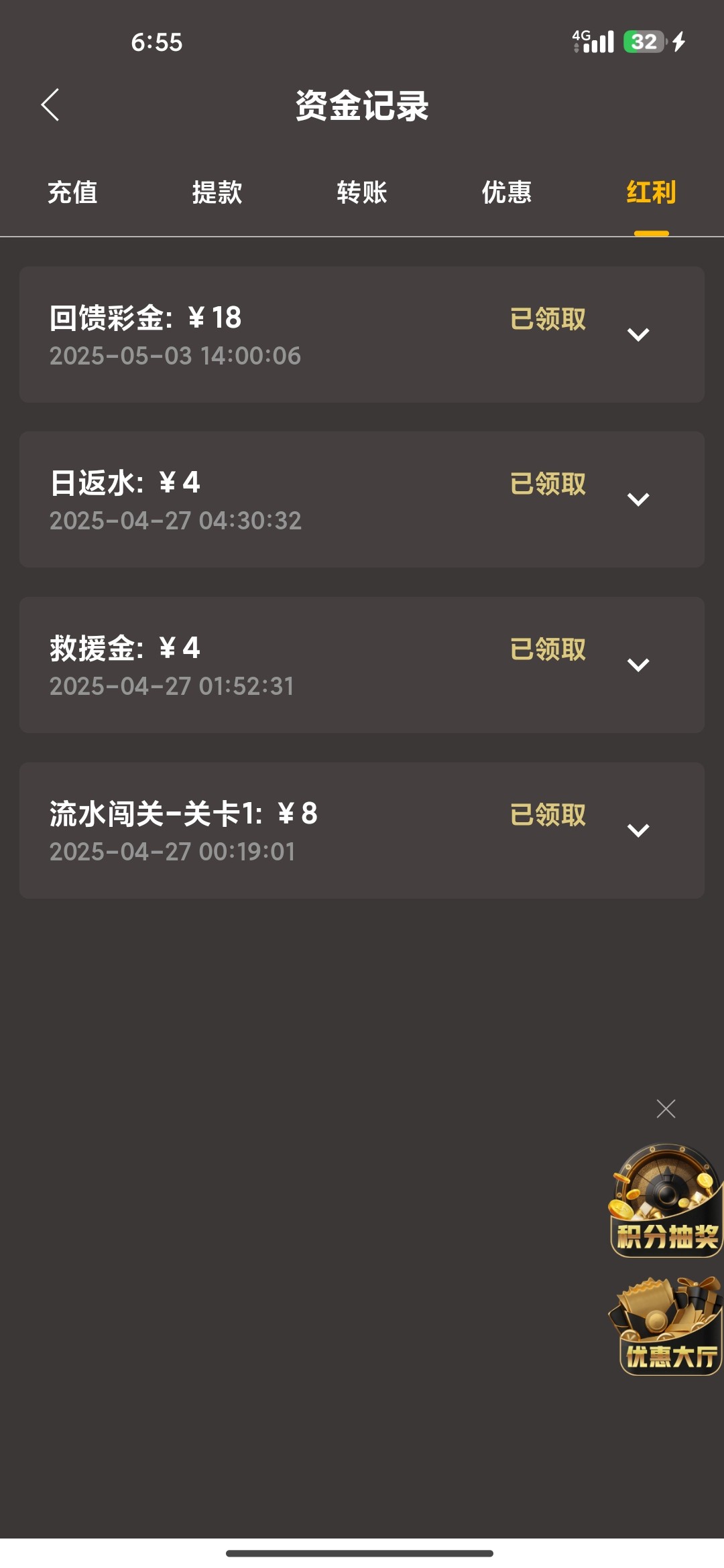Select the 优惠 tab
The height and width of the screenshot is (1568, 724).
(x=507, y=193)
